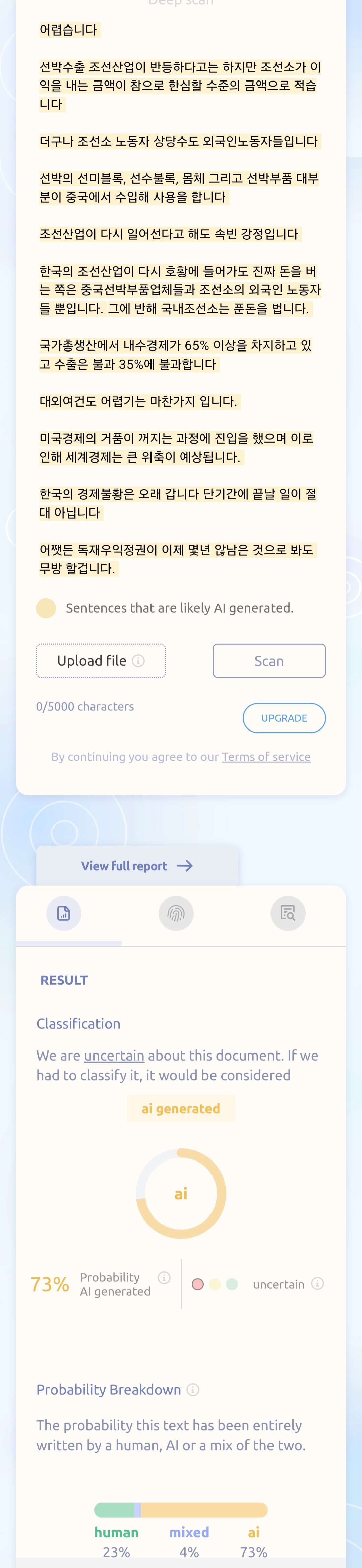Switch to the fingerprint tab
Screen dimensions: 362x1568
[176, 913]
